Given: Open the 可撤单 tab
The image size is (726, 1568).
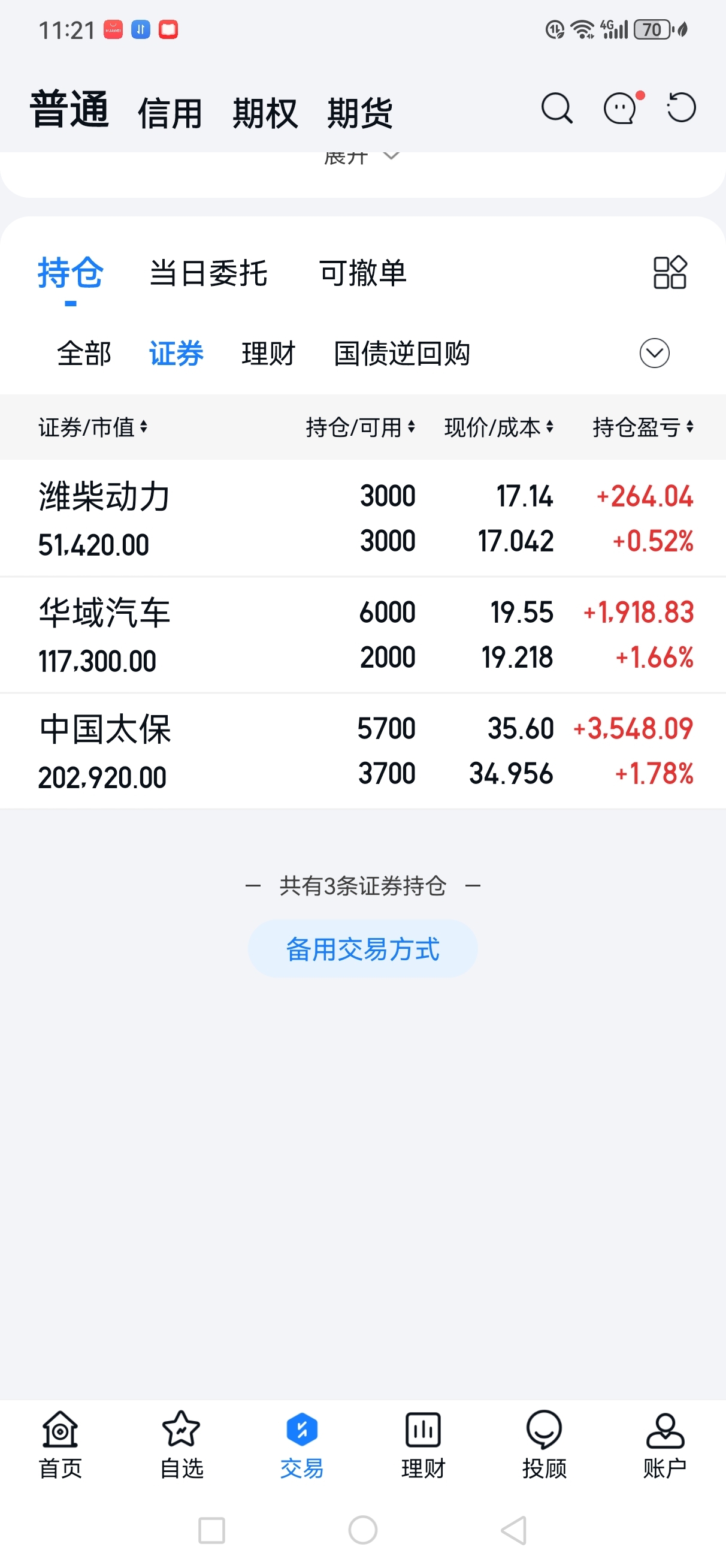Looking at the screenshot, I should [x=362, y=273].
